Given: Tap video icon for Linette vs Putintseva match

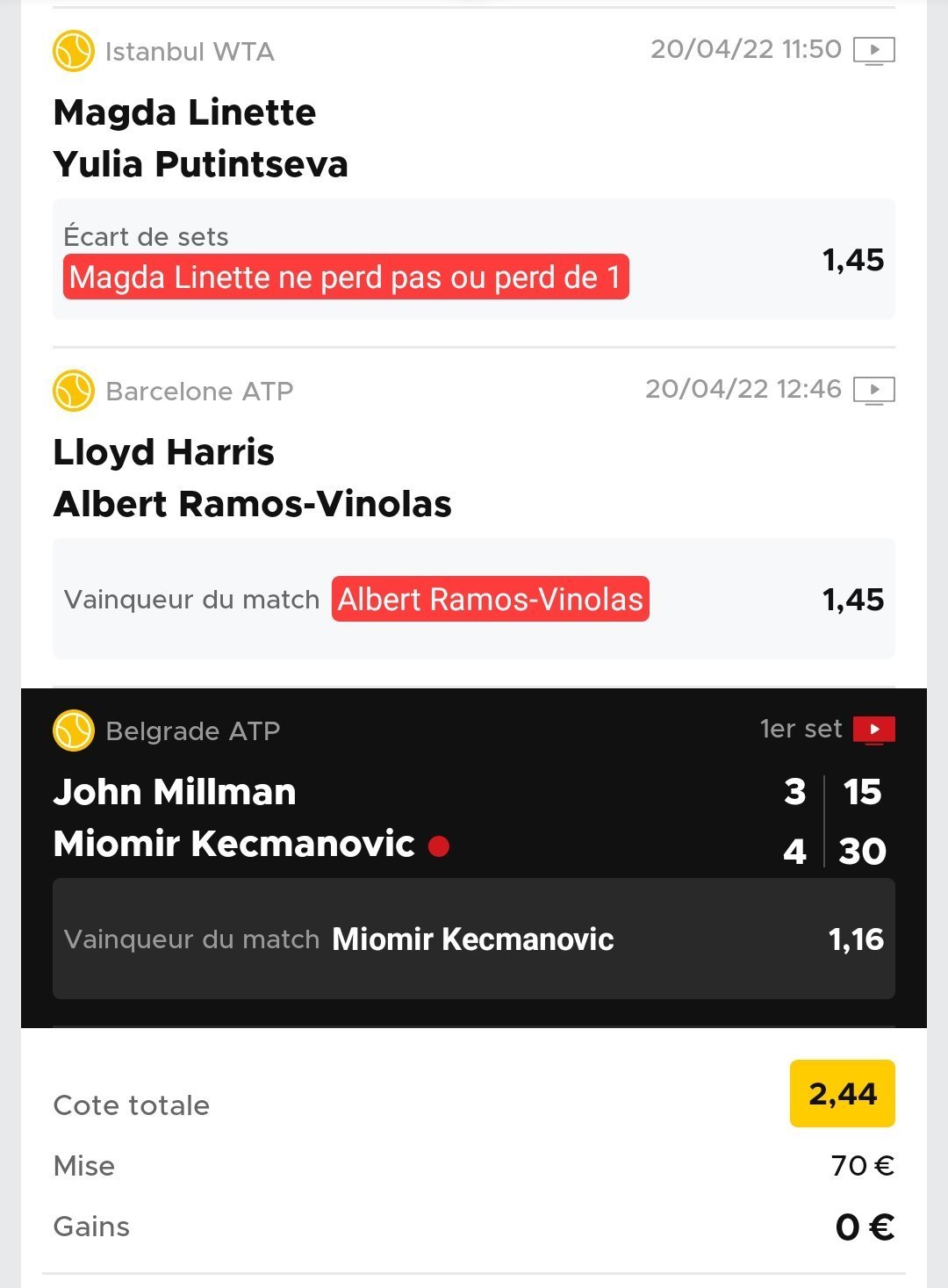Looking at the screenshot, I should point(873,50).
